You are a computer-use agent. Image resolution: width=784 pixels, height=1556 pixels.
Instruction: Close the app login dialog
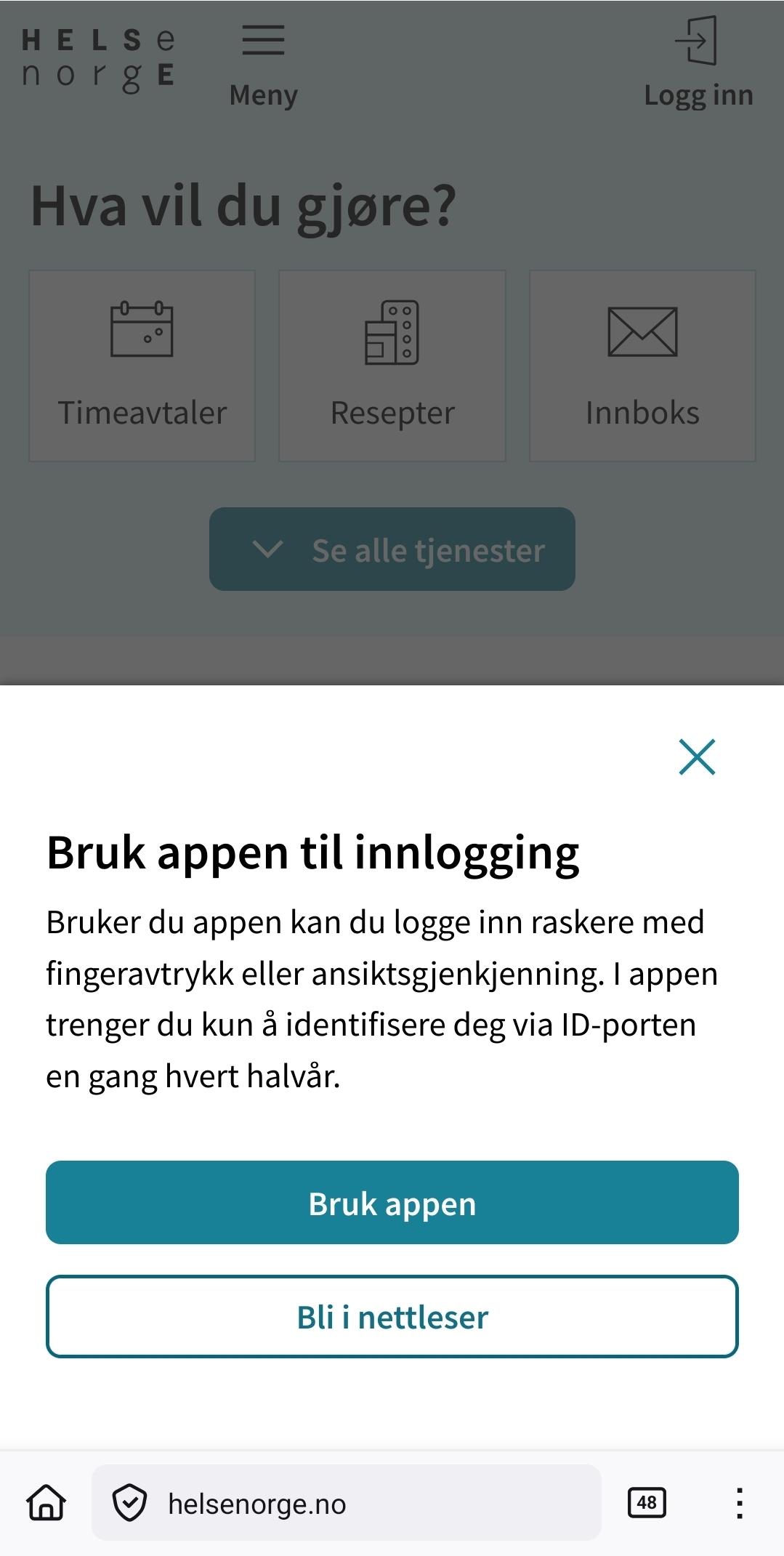click(x=697, y=757)
